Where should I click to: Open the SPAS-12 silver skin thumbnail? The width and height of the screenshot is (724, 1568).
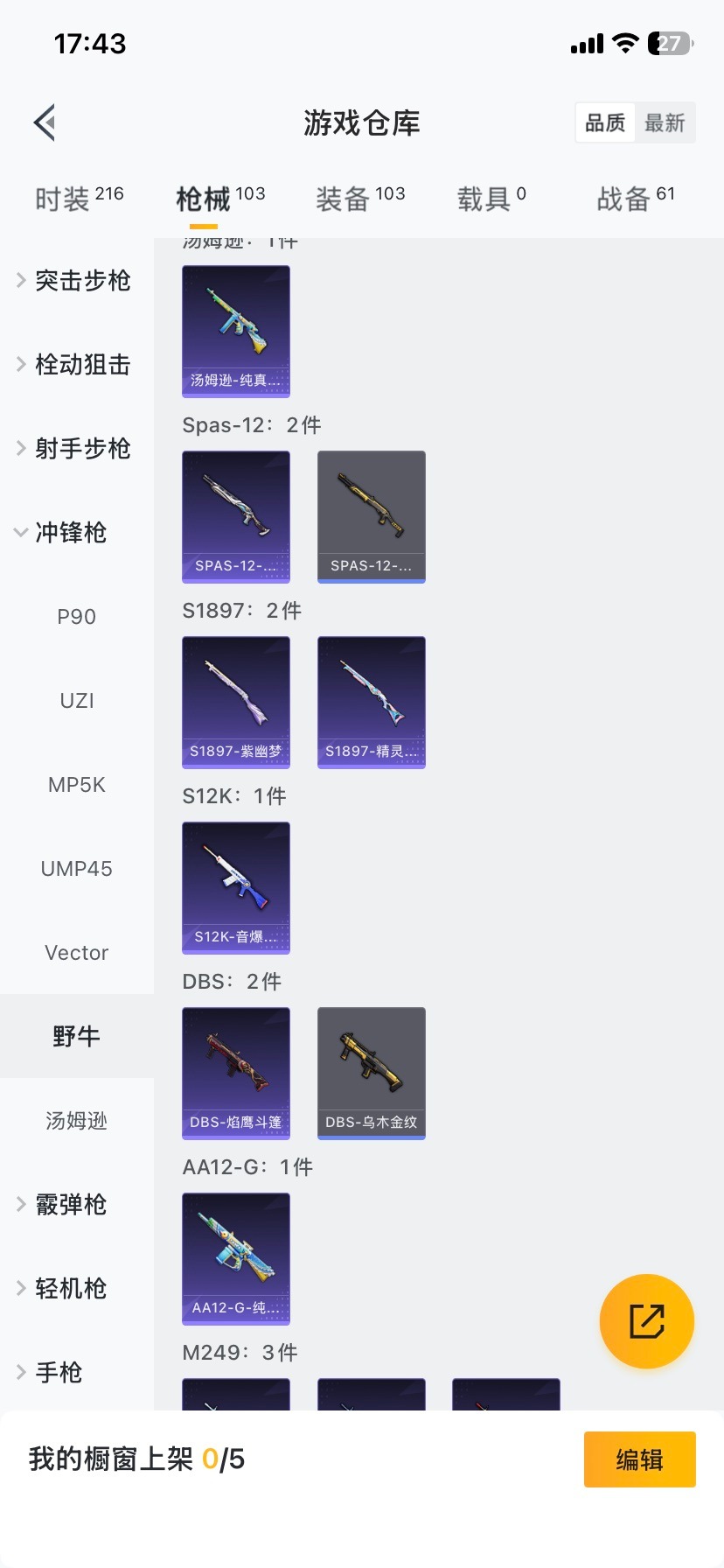pos(235,516)
